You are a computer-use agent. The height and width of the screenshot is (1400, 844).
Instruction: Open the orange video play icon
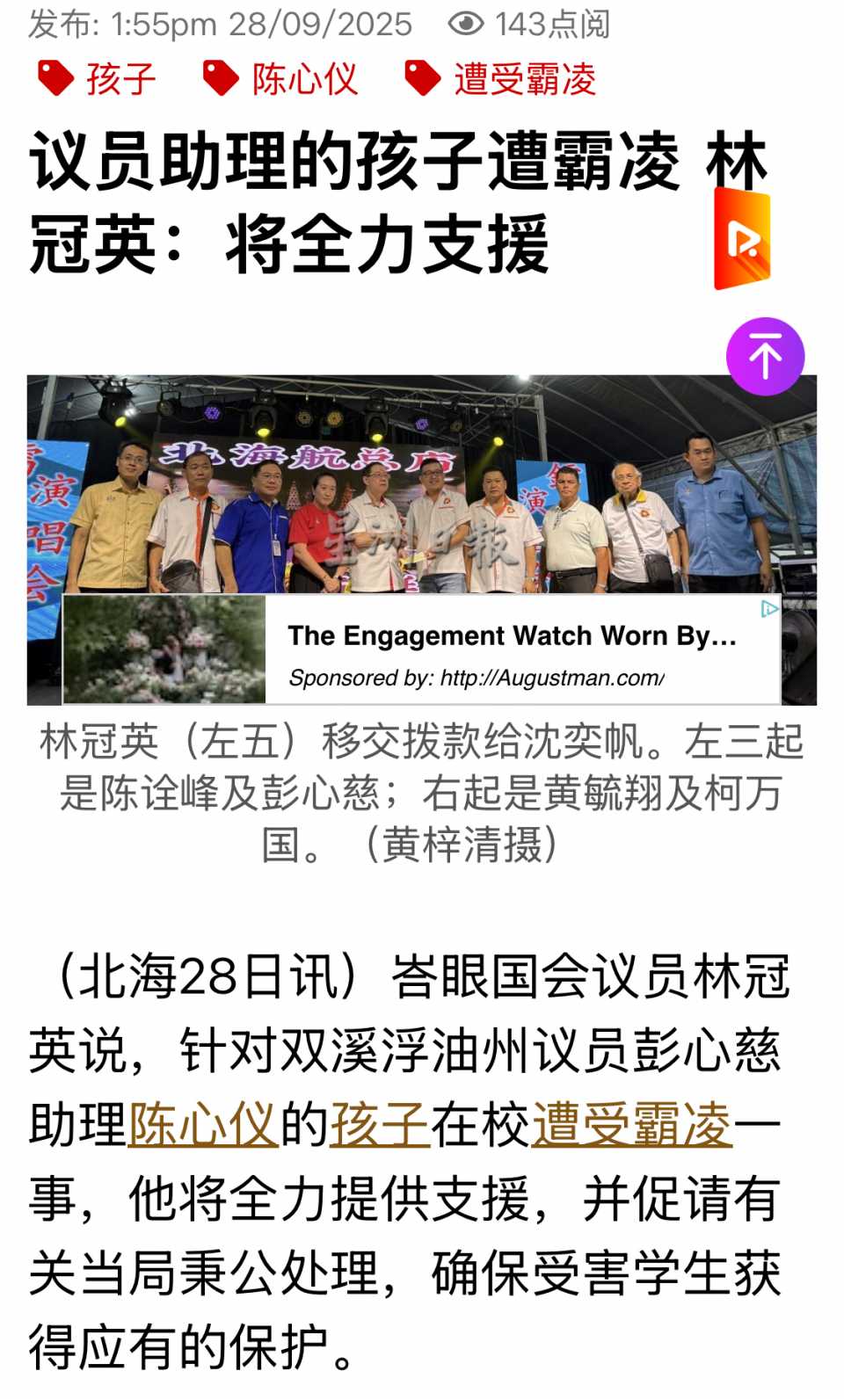point(743,239)
